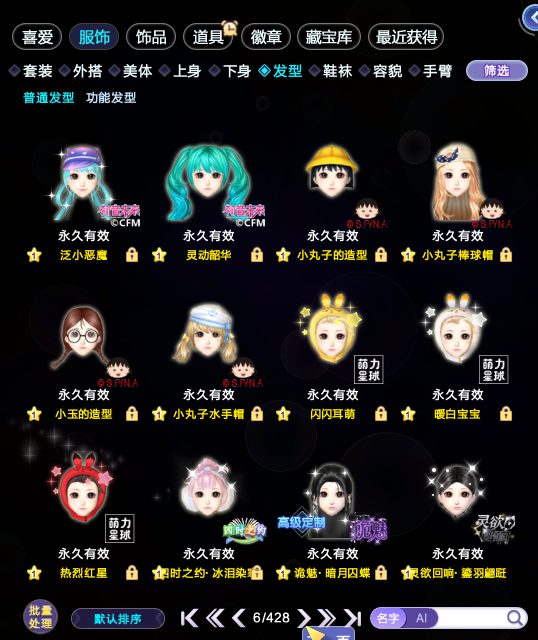The width and height of the screenshot is (538, 640).
Task: Open the 道具 tab
Action: click(x=208, y=37)
